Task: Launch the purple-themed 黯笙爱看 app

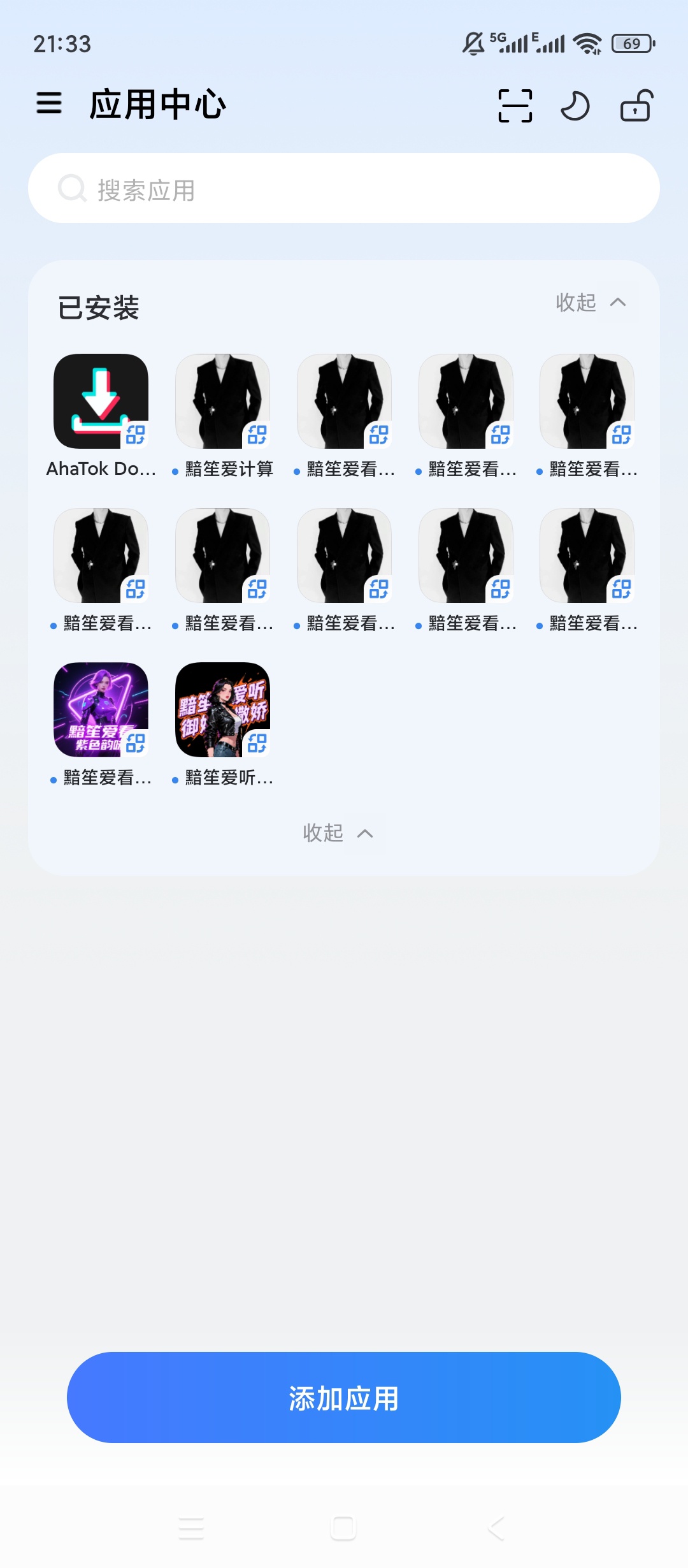Action: tap(101, 709)
